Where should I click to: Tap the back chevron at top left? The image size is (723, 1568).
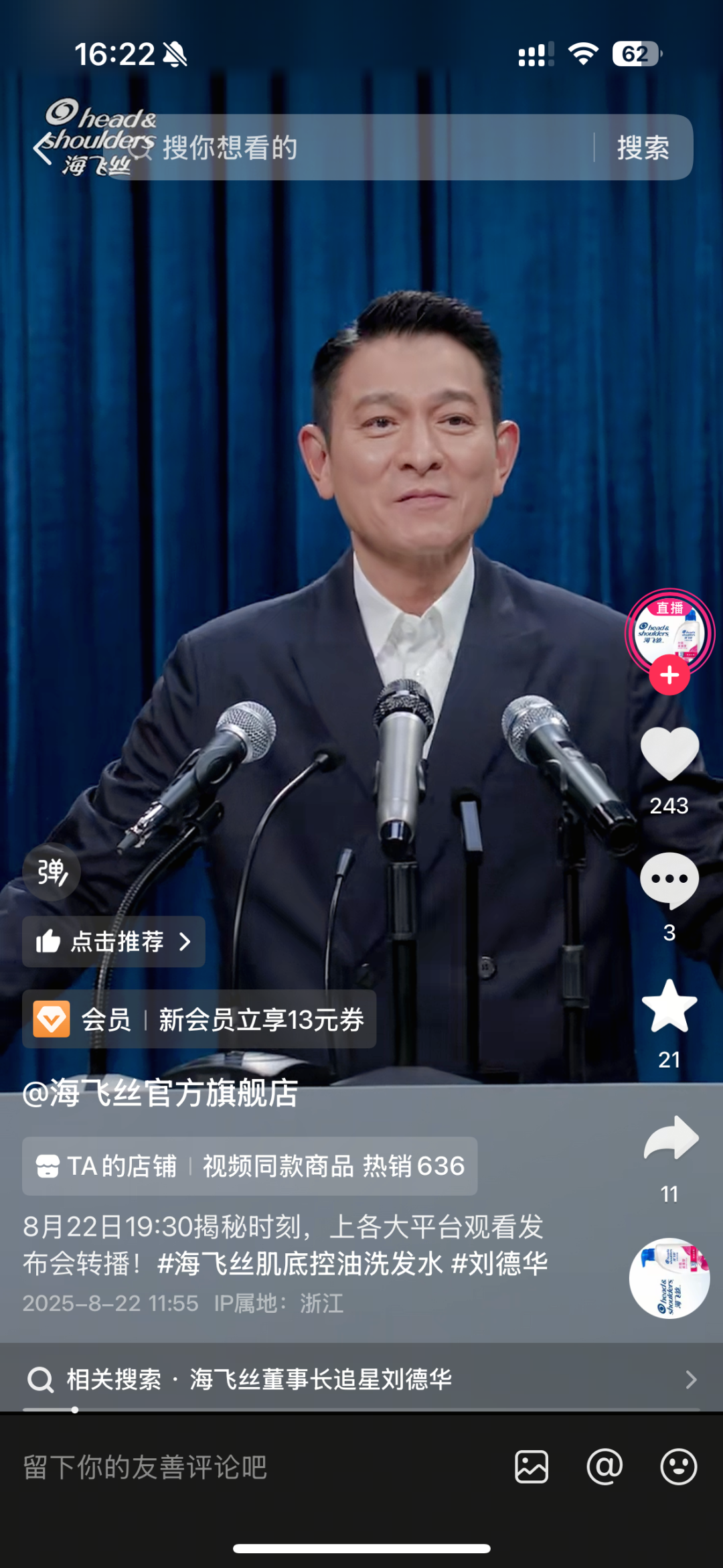42,149
